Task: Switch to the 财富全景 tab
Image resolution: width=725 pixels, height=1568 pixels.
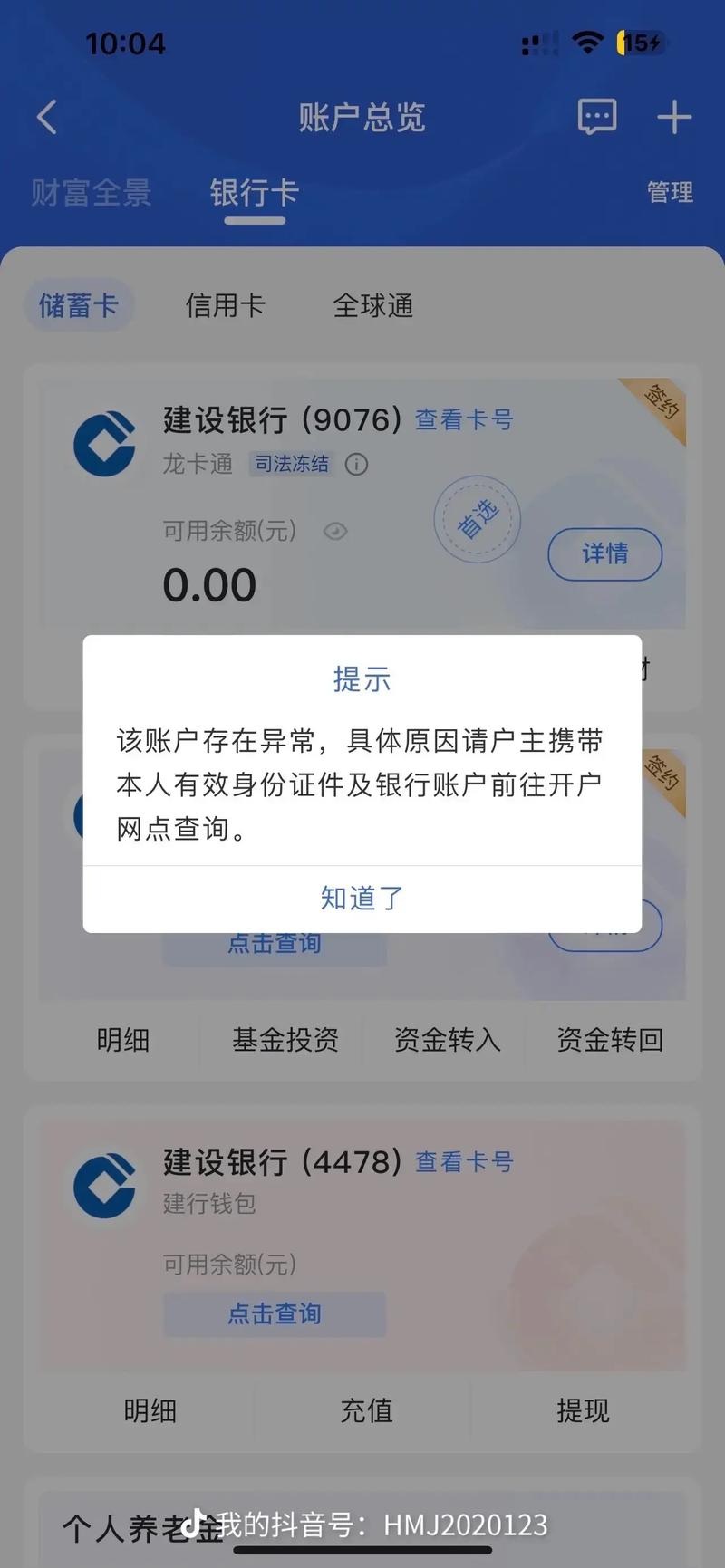Action: [x=91, y=192]
